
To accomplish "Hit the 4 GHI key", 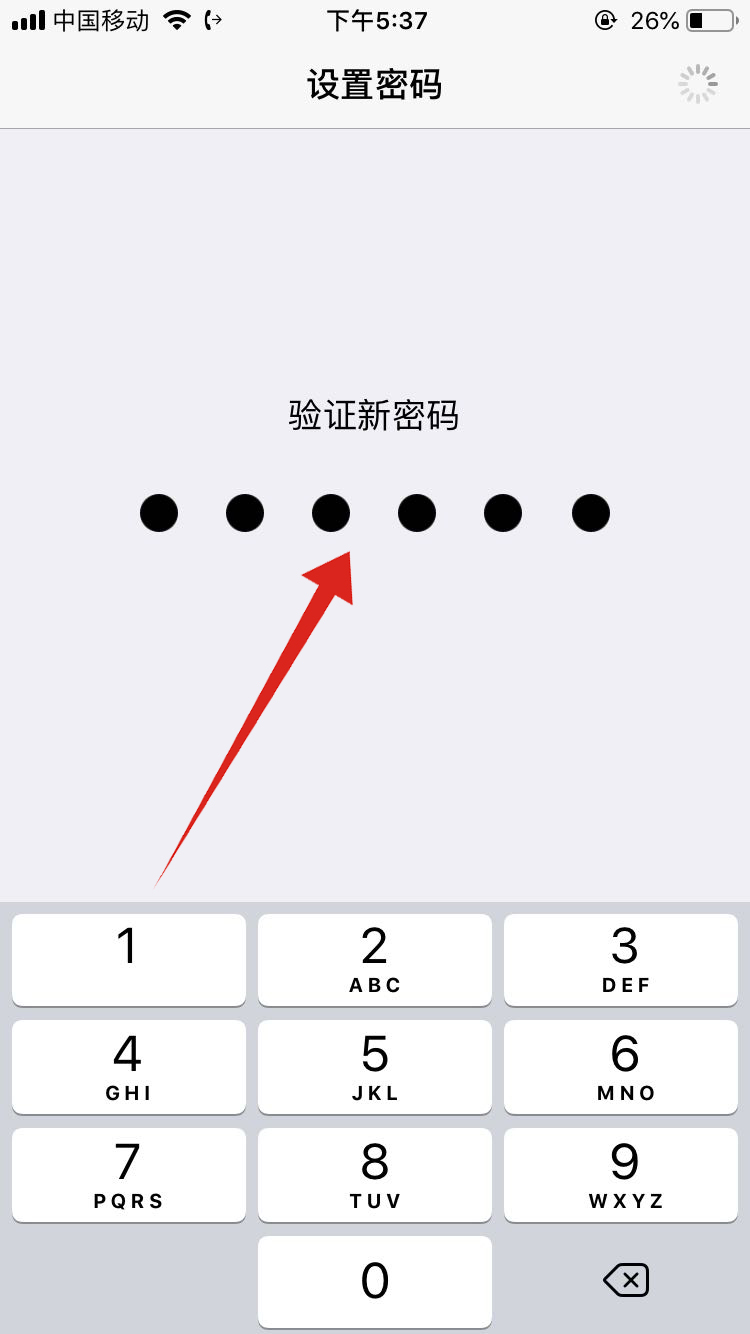I will click(128, 1066).
